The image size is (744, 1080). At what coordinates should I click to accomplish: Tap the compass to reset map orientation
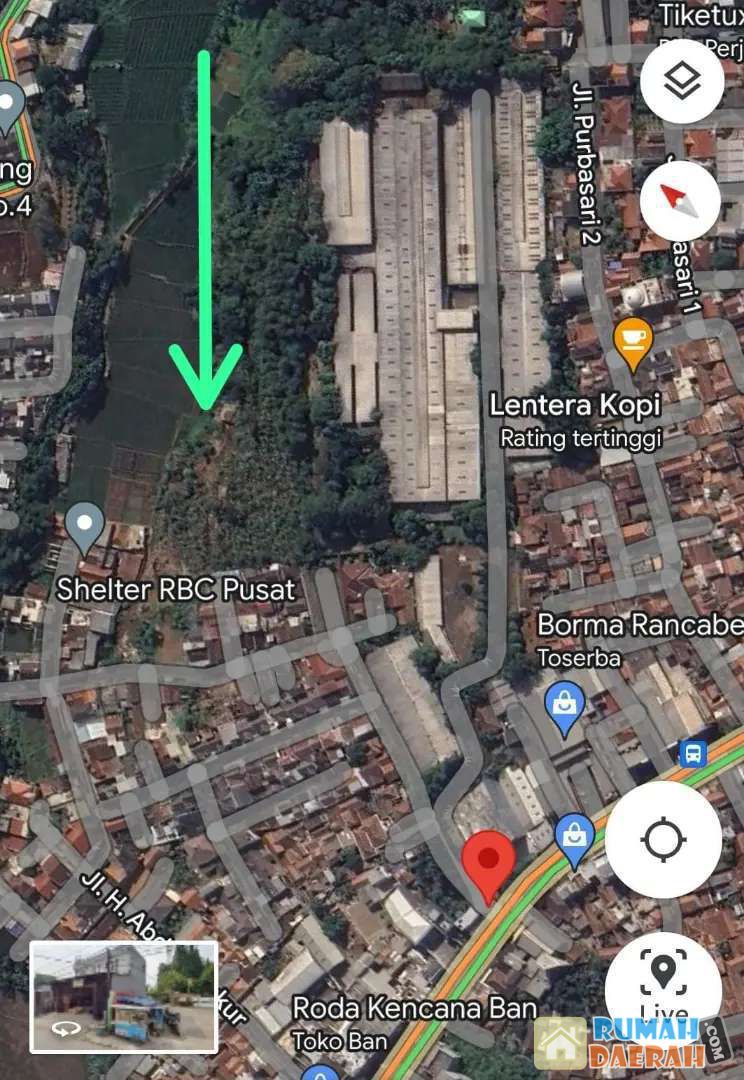pos(680,200)
